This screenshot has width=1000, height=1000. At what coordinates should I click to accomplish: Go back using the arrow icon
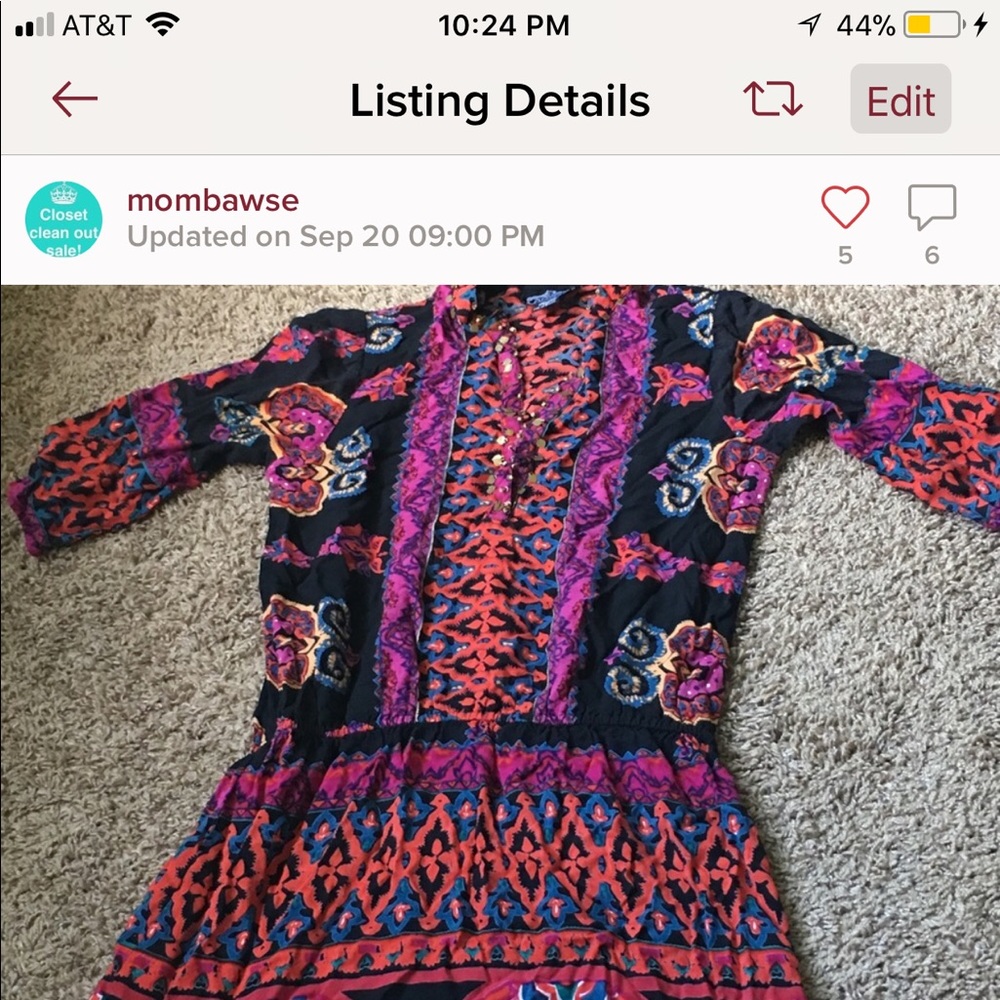click(x=74, y=99)
